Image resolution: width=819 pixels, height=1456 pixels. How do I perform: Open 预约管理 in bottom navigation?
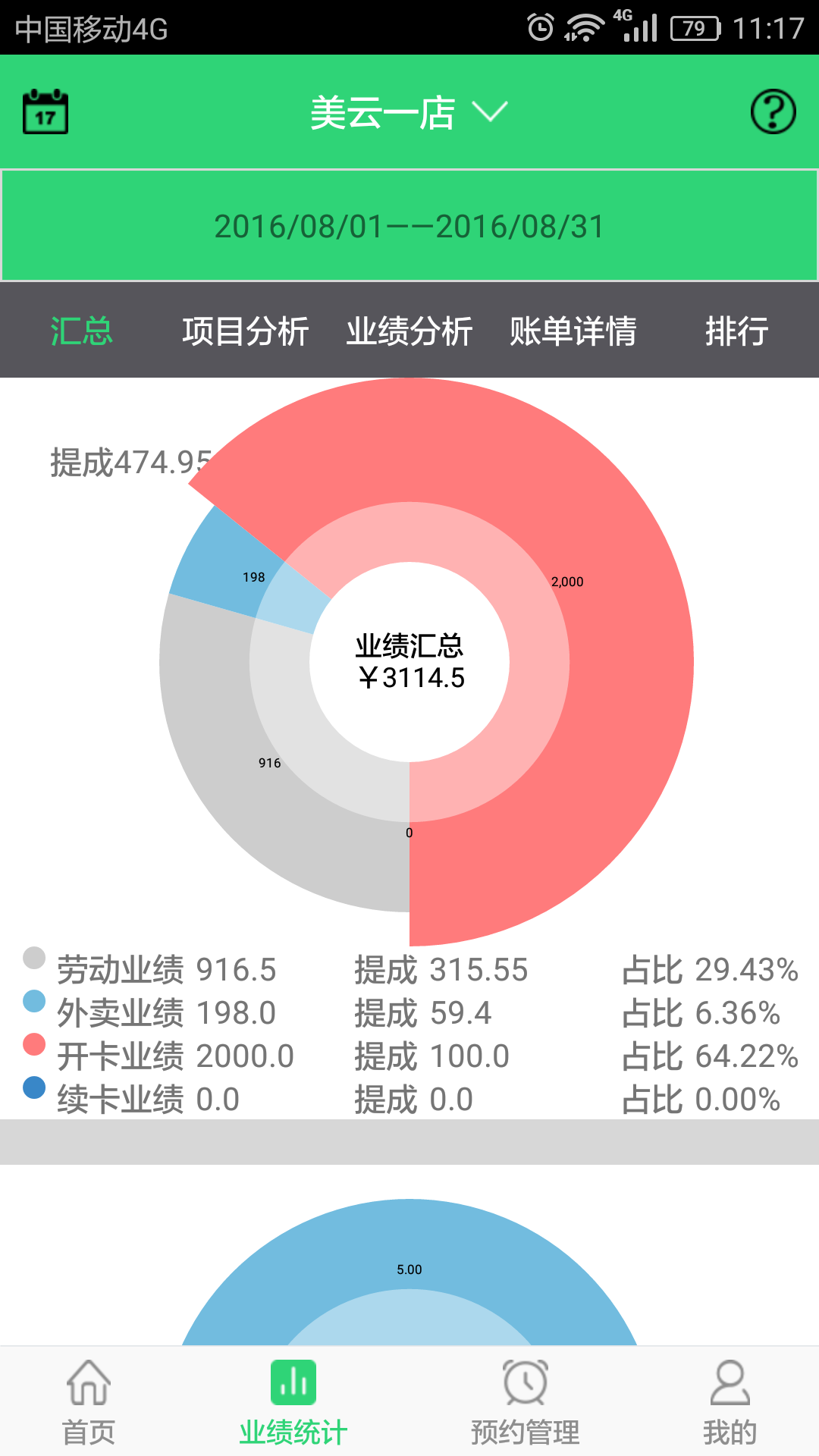(x=525, y=1402)
